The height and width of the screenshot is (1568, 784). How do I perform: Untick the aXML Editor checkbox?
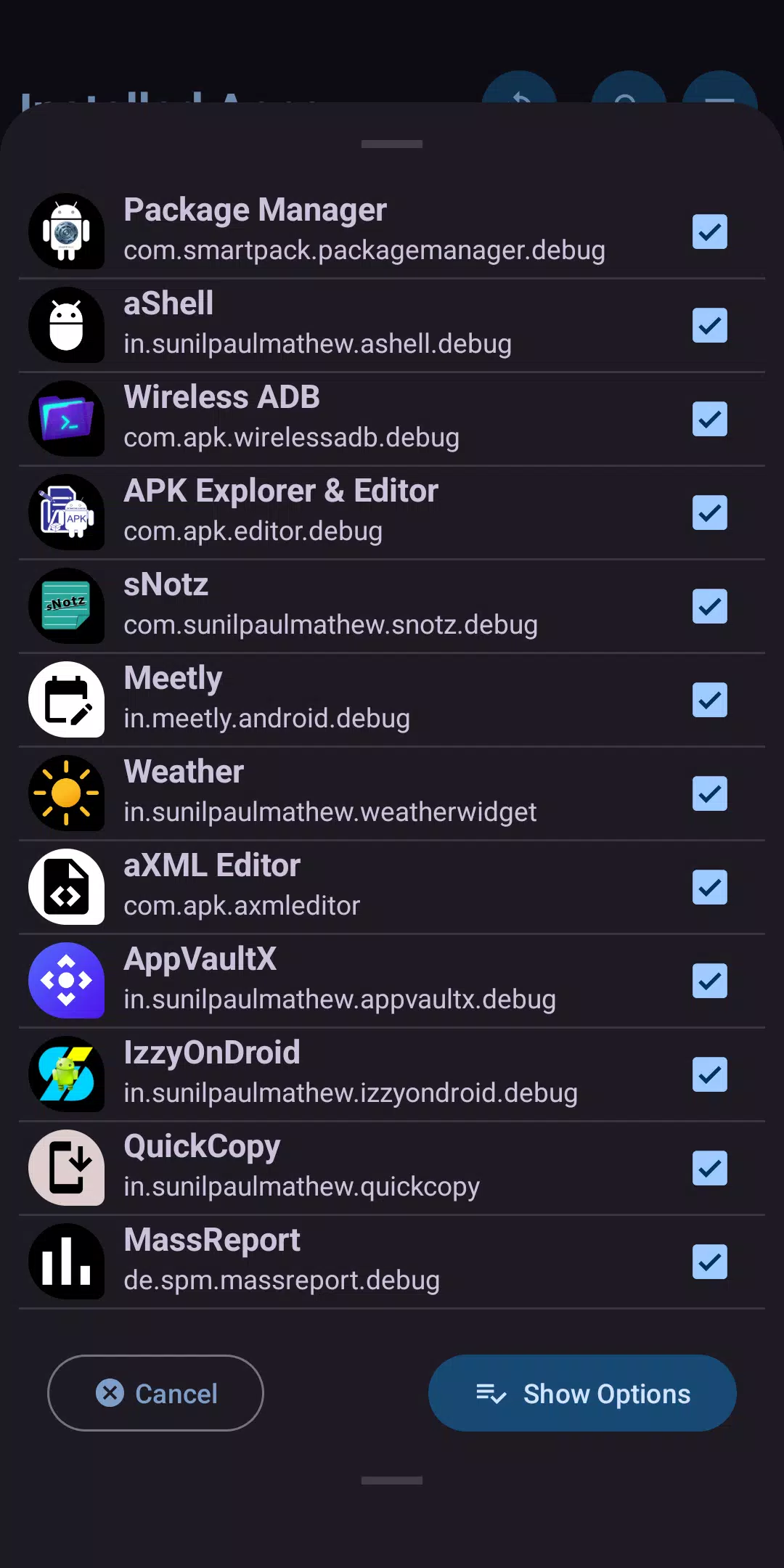pos(709,887)
